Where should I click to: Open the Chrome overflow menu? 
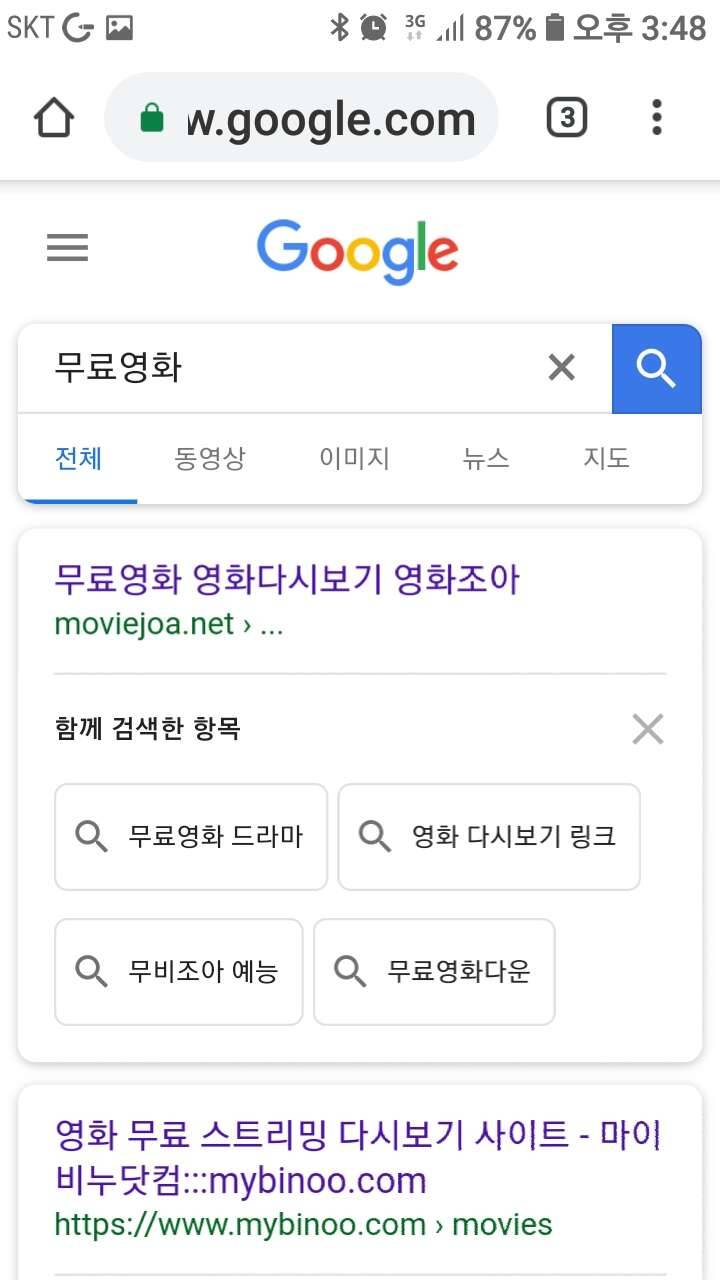tap(656, 118)
